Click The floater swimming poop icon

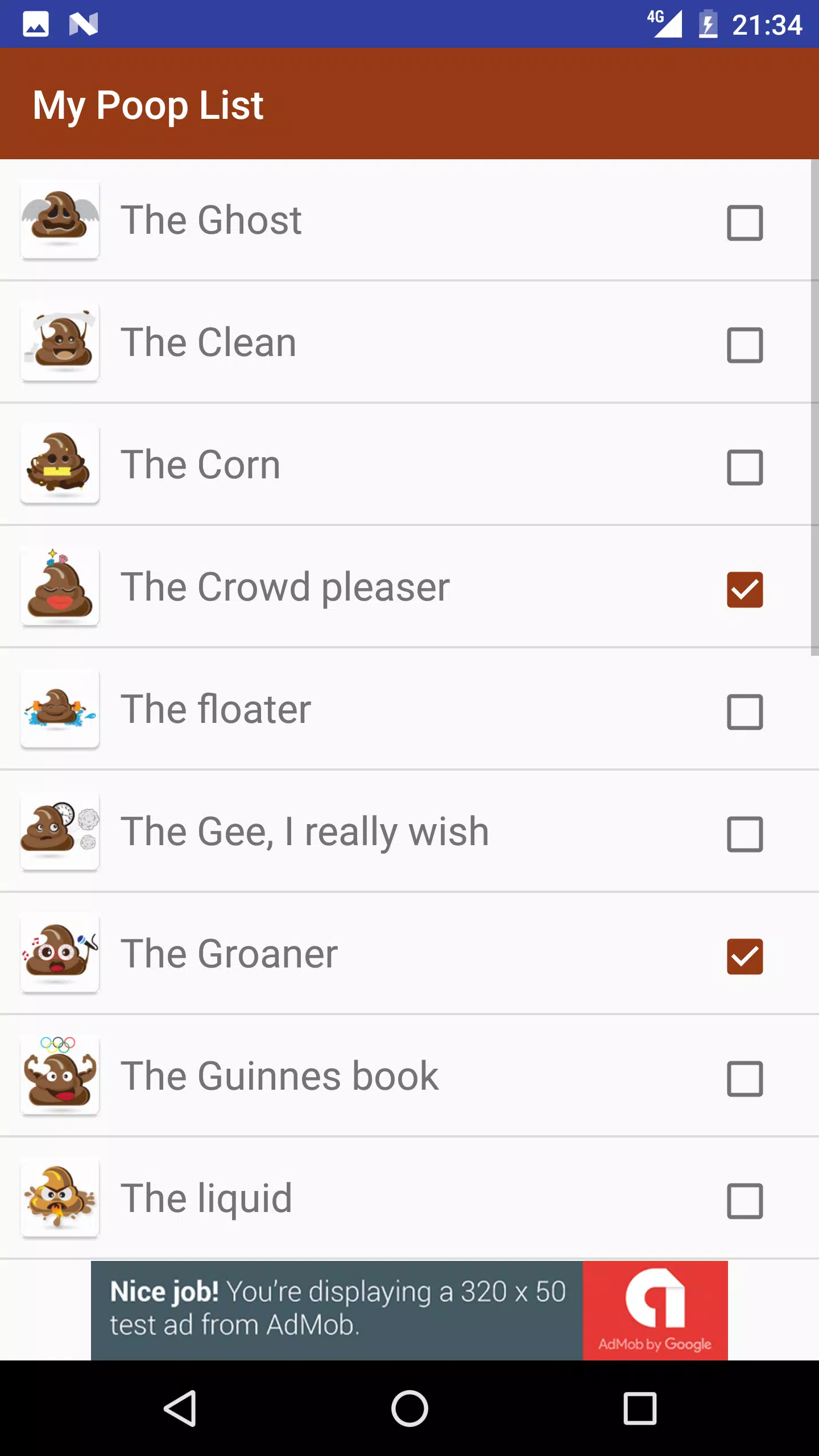pos(60,708)
